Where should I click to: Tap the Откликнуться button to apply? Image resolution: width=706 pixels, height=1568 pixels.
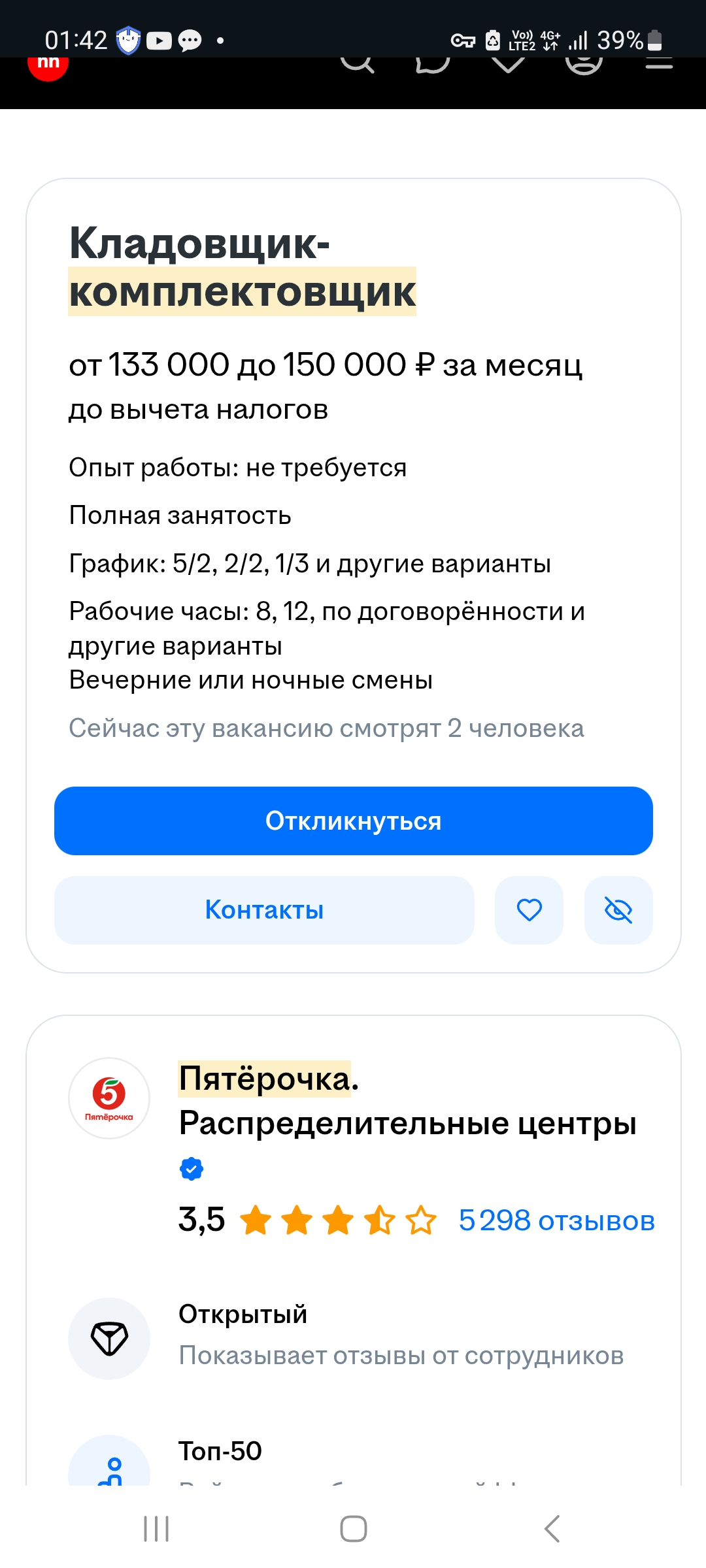[x=353, y=821]
